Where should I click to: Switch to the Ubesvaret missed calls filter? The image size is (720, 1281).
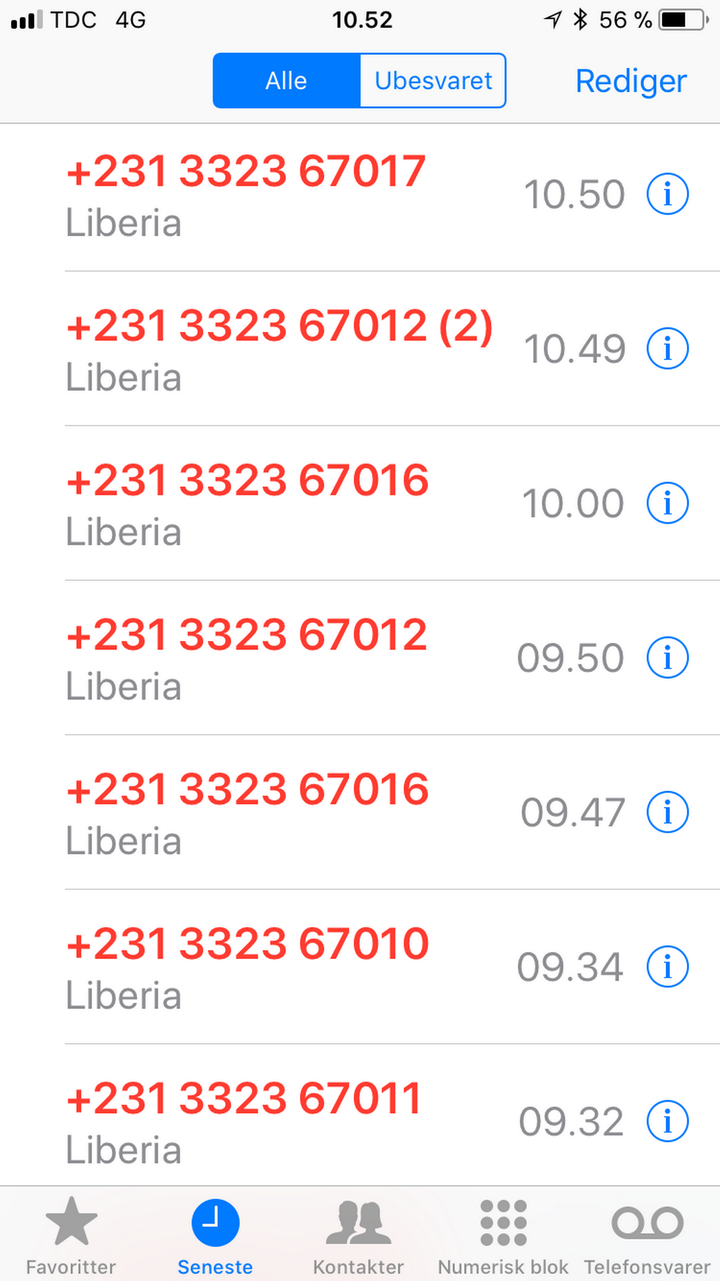click(433, 80)
